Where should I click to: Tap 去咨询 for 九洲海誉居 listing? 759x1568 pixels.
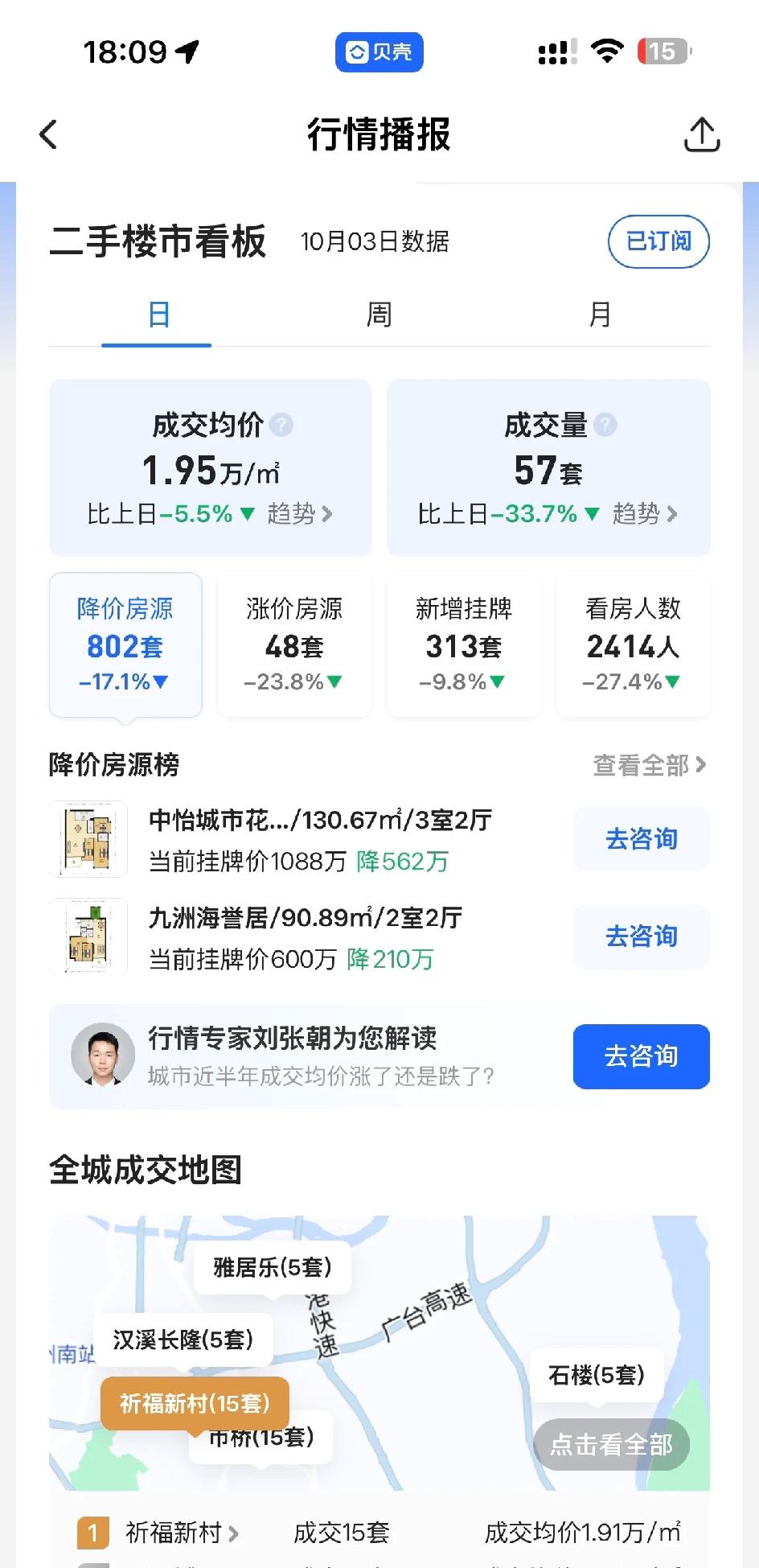click(x=641, y=936)
